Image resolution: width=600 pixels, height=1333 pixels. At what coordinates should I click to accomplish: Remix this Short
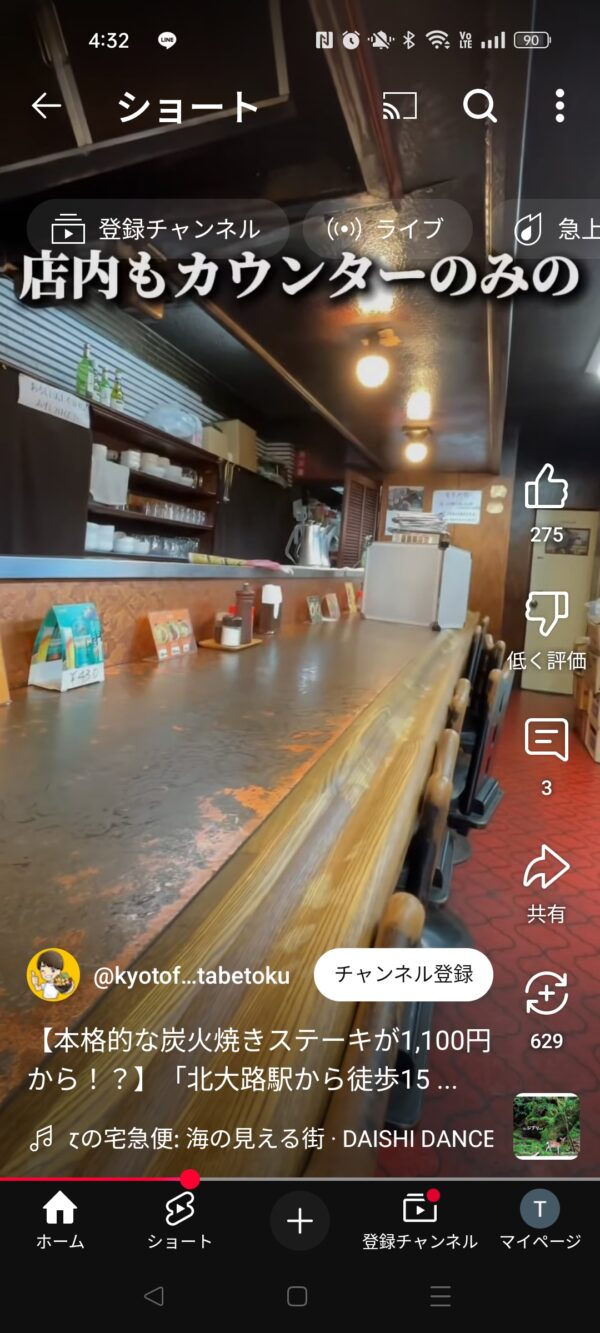pos(546,994)
